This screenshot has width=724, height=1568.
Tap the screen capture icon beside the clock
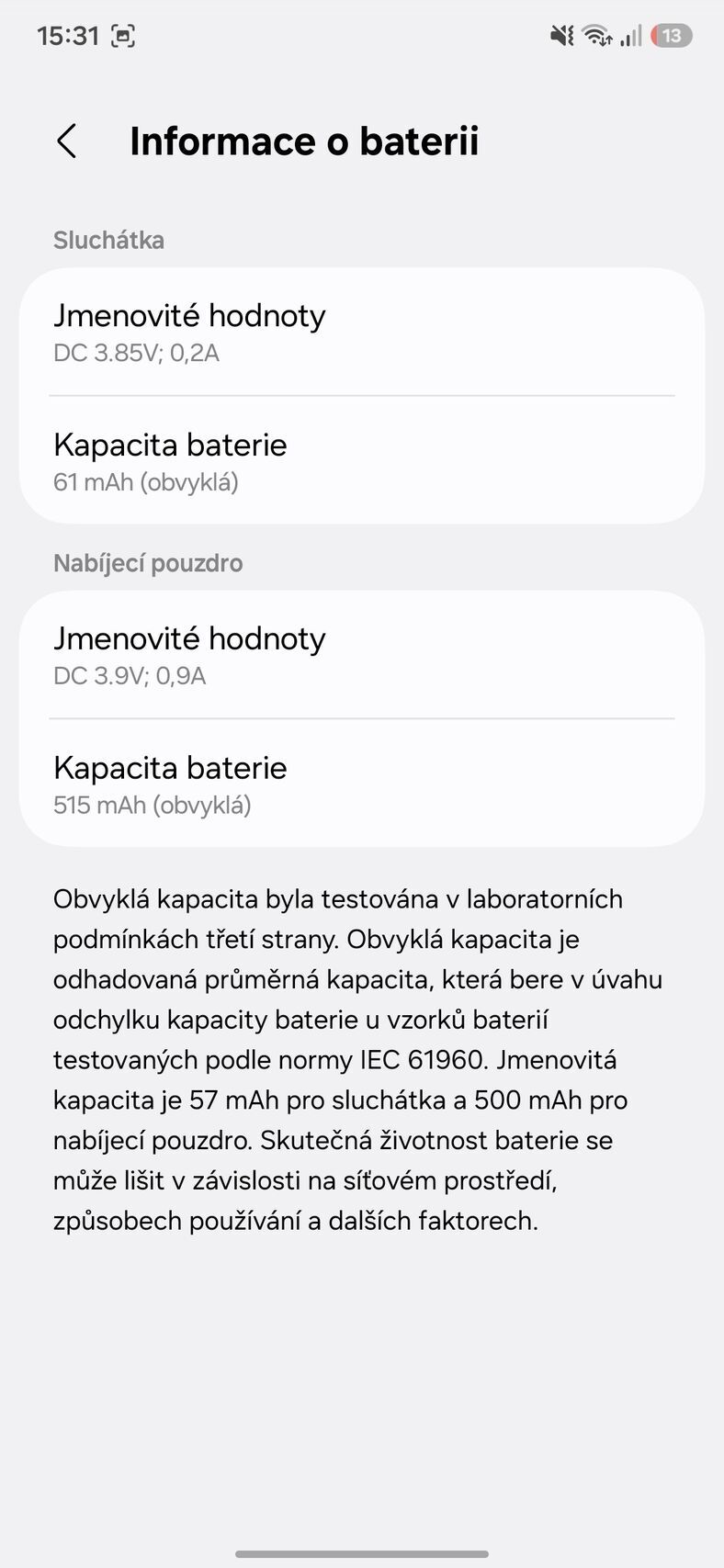tap(124, 36)
